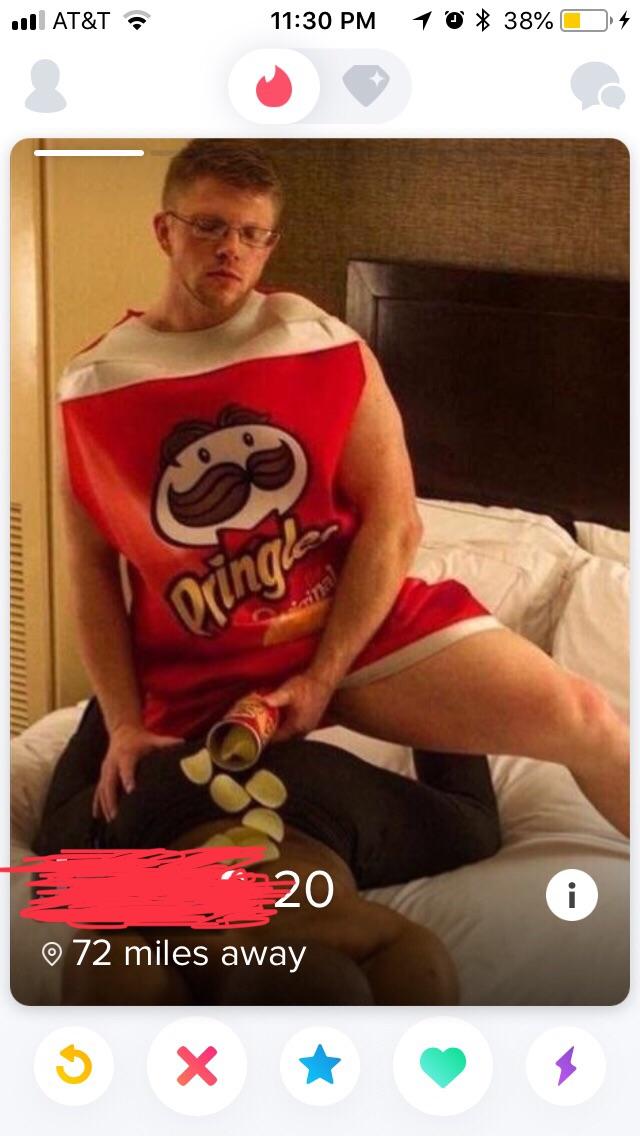Image resolution: width=640 pixels, height=1136 pixels.
Task: Open profile info for the 20-year-old card
Action: (572, 895)
